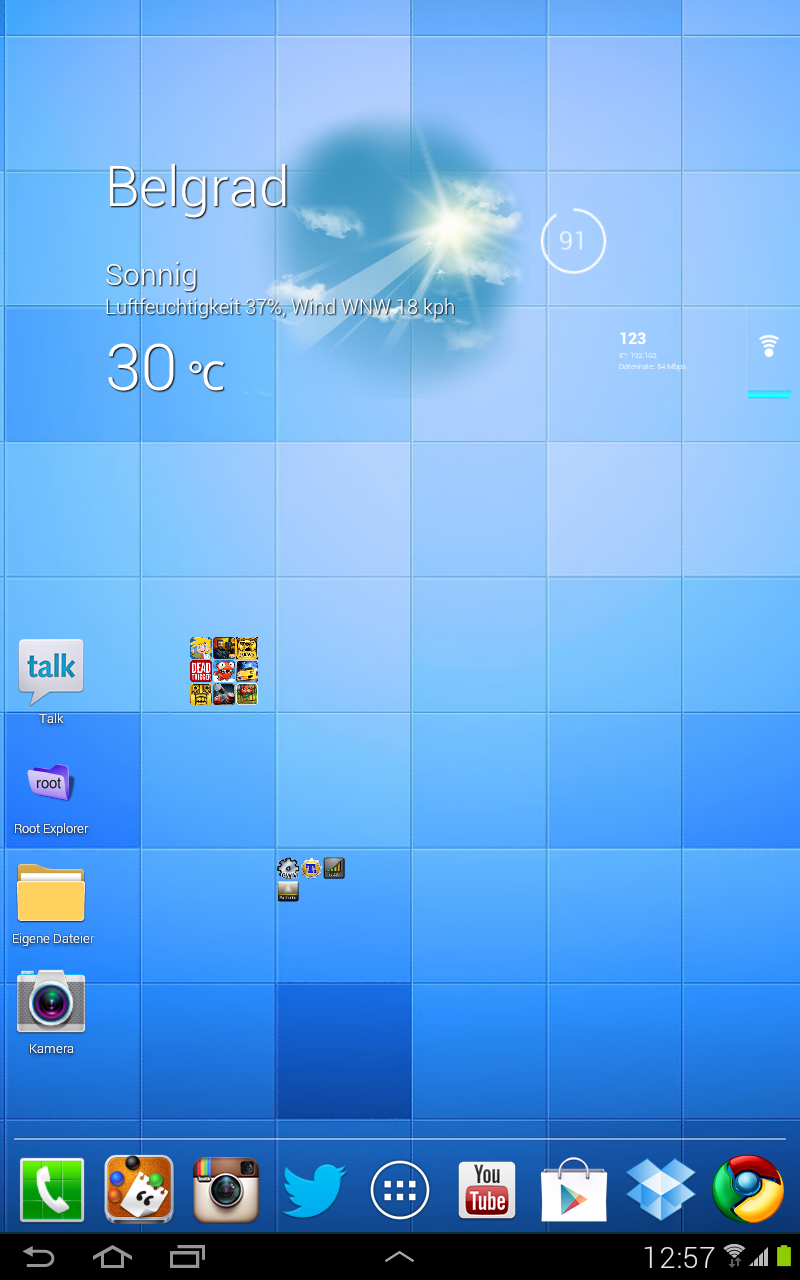Open the Belgrad weather widget
The image size is (800, 1280).
click(x=280, y=277)
